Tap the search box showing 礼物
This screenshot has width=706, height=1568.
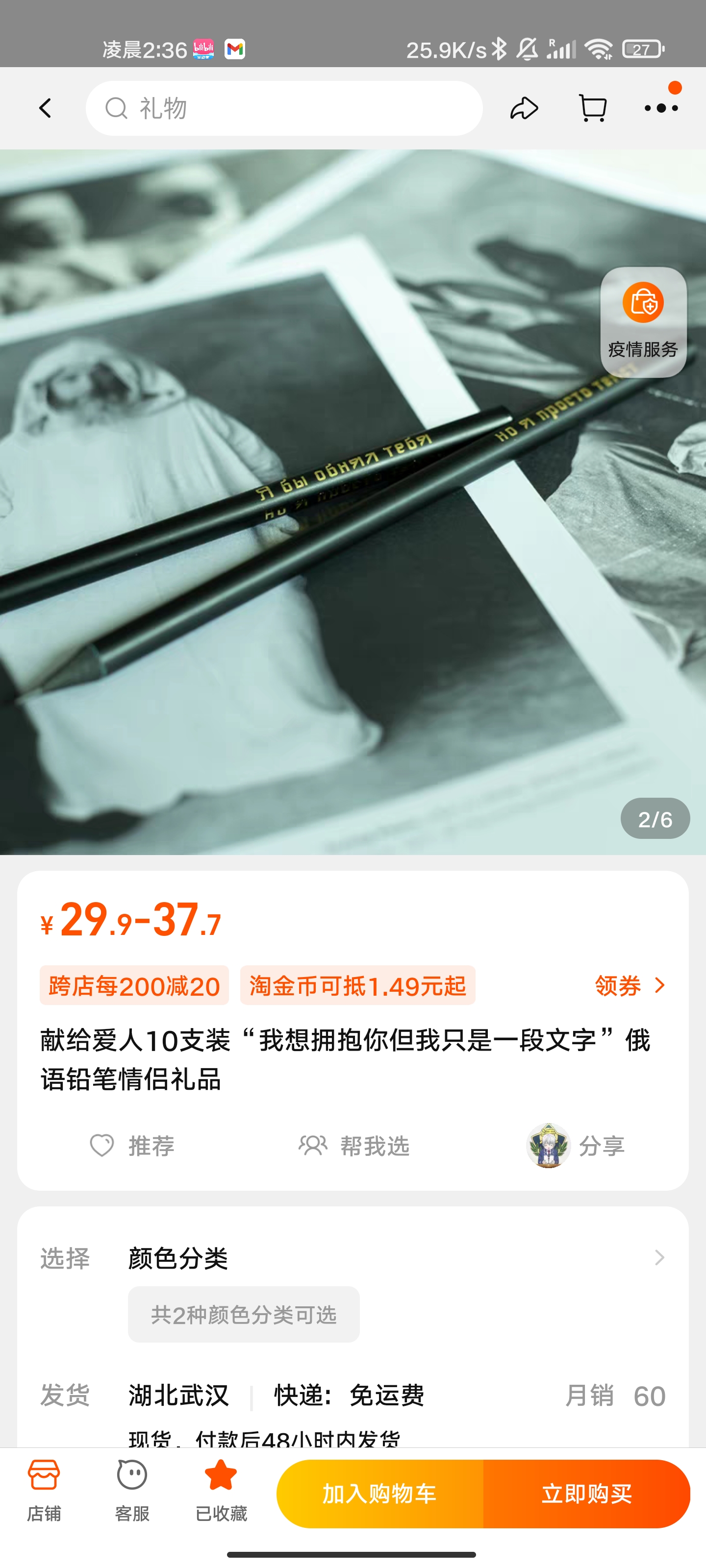(284, 108)
